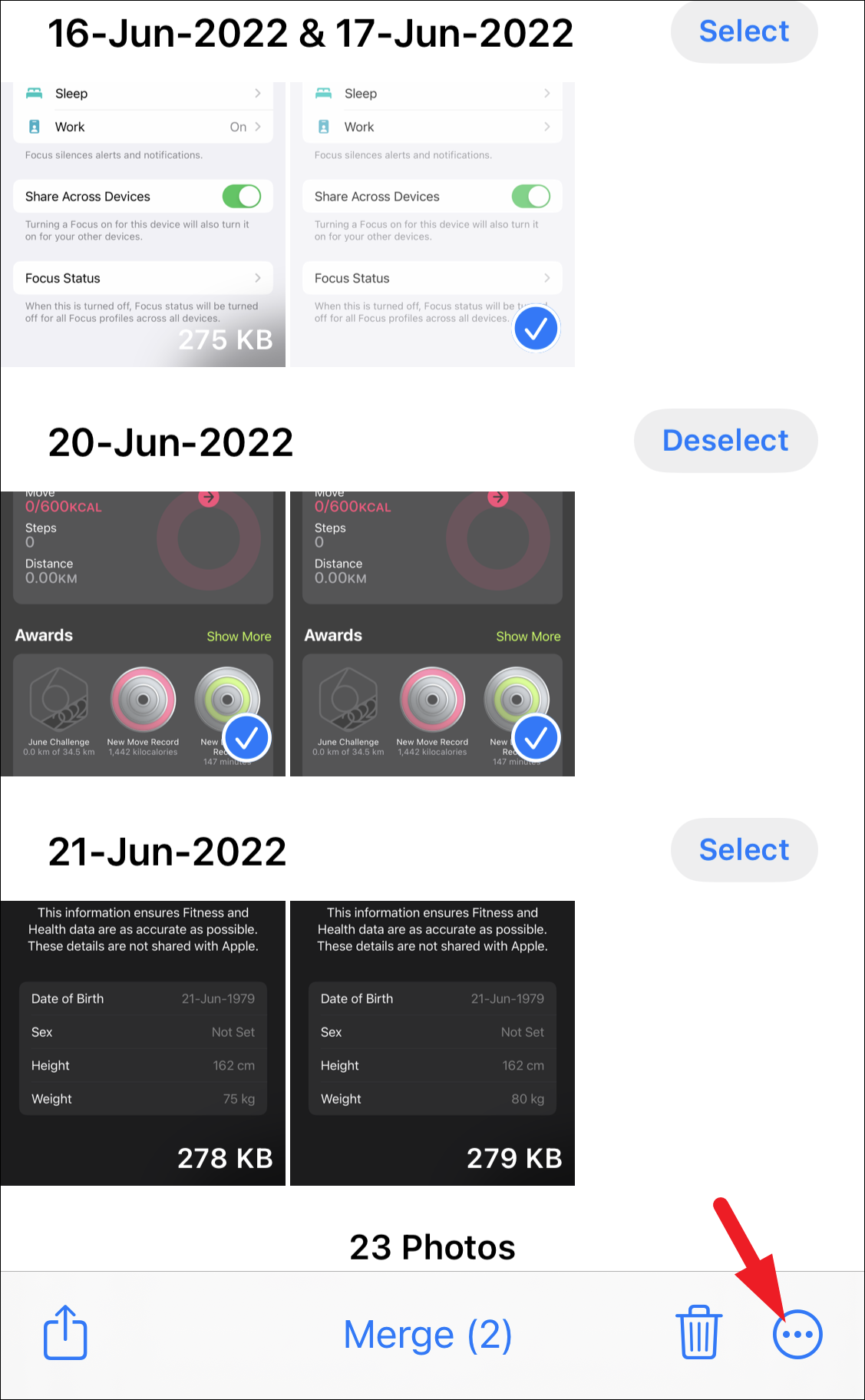Open the more options ellipsis menu
The height and width of the screenshot is (1400, 865).
(x=797, y=1335)
